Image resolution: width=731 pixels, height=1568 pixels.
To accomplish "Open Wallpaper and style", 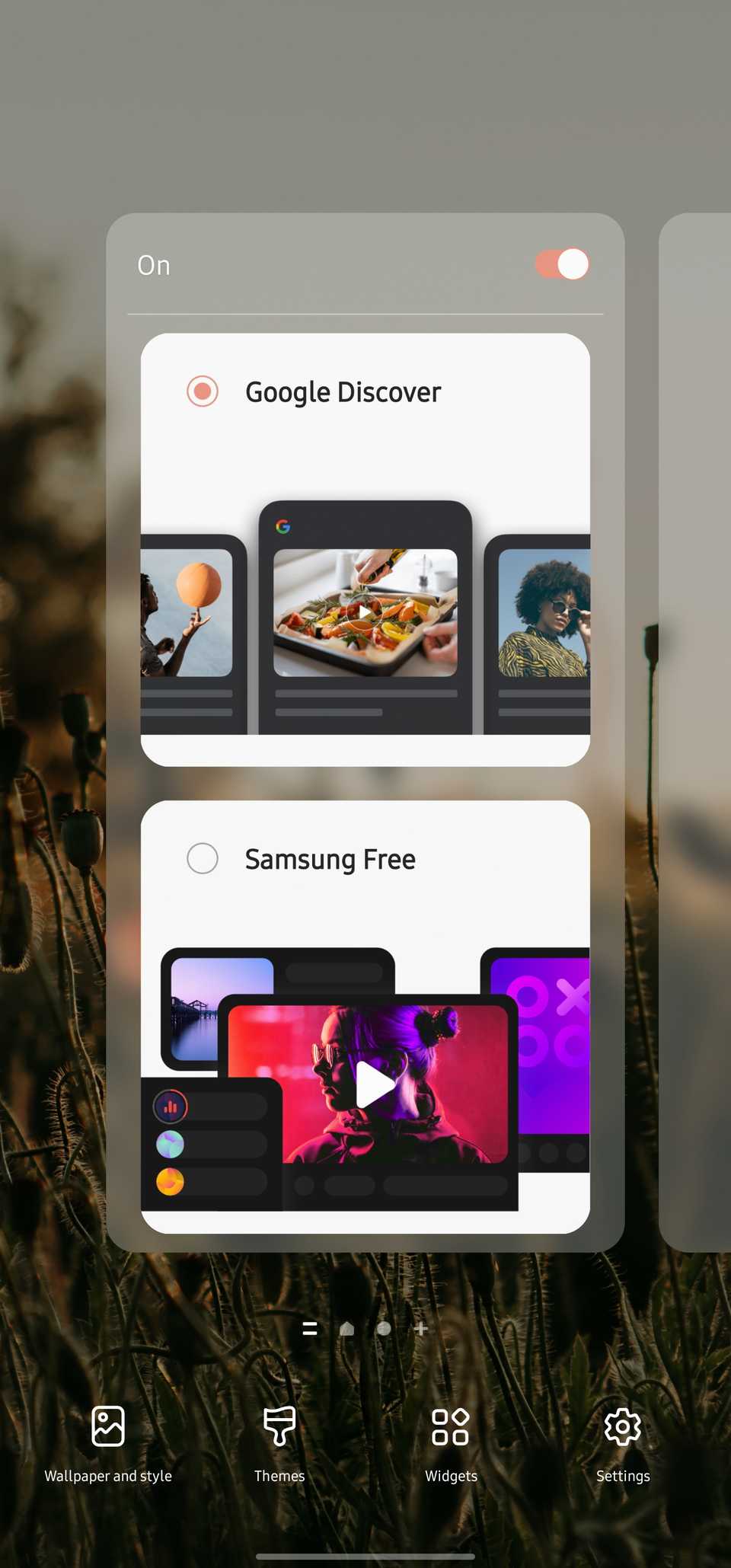I will point(108,1442).
